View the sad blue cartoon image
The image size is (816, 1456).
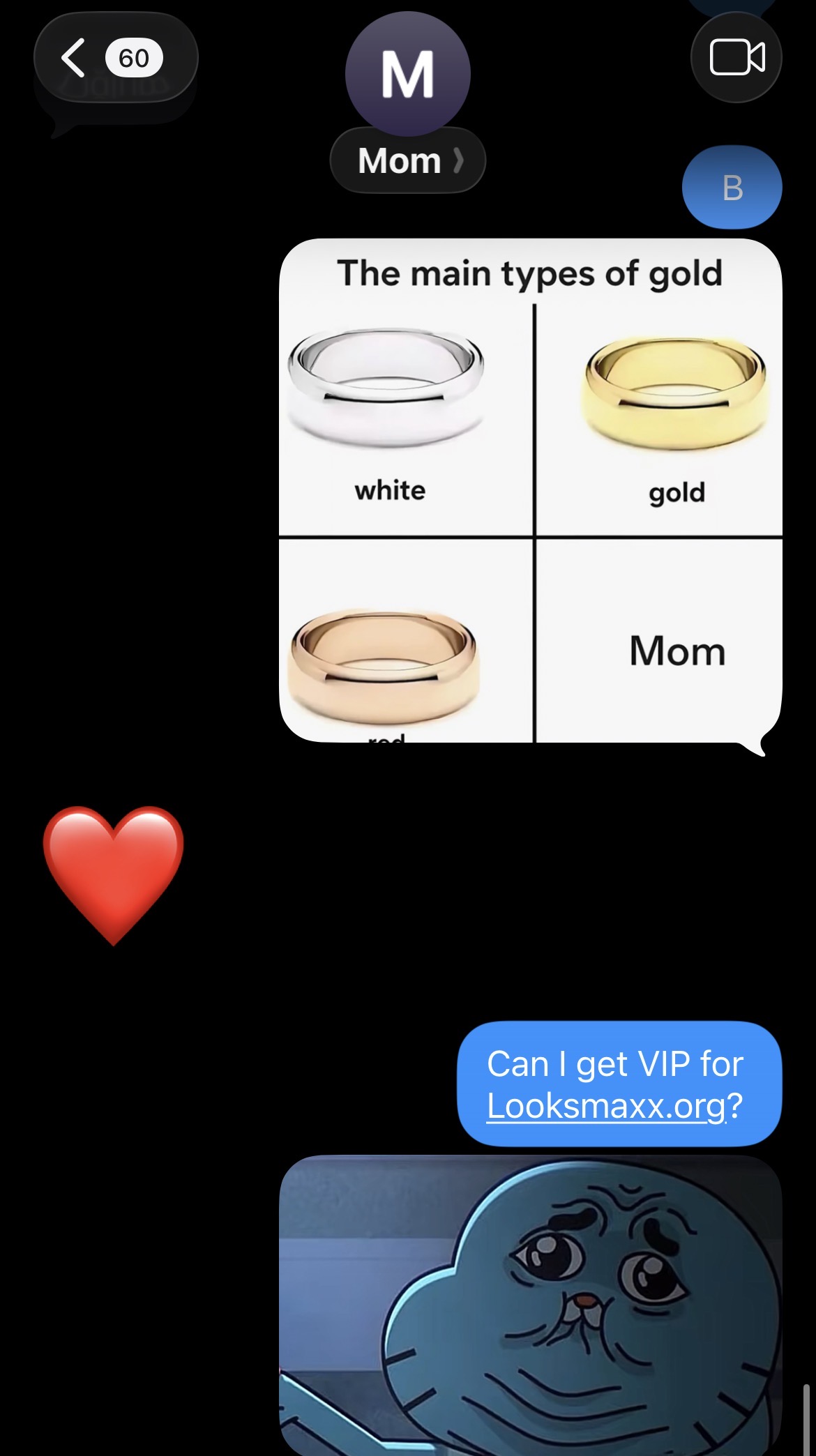[530, 1304]
